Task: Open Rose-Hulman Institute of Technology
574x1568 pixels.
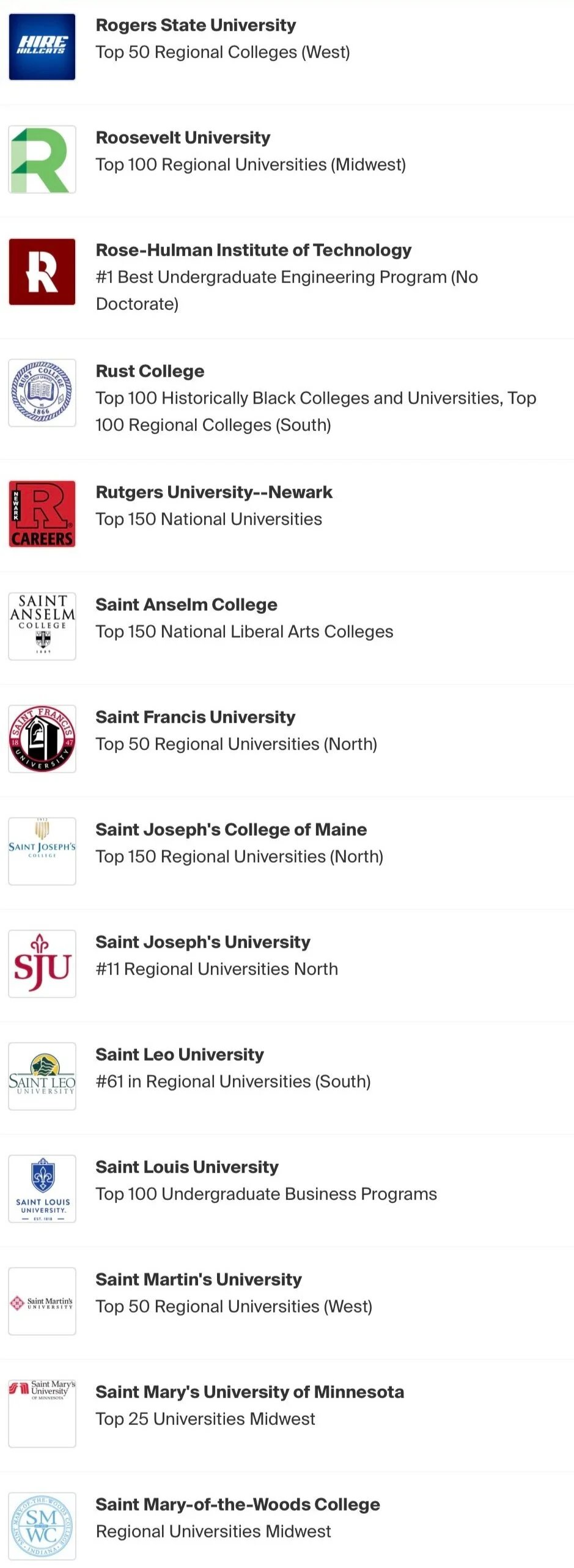Action: pyautogui.click(x=253, y=251)
